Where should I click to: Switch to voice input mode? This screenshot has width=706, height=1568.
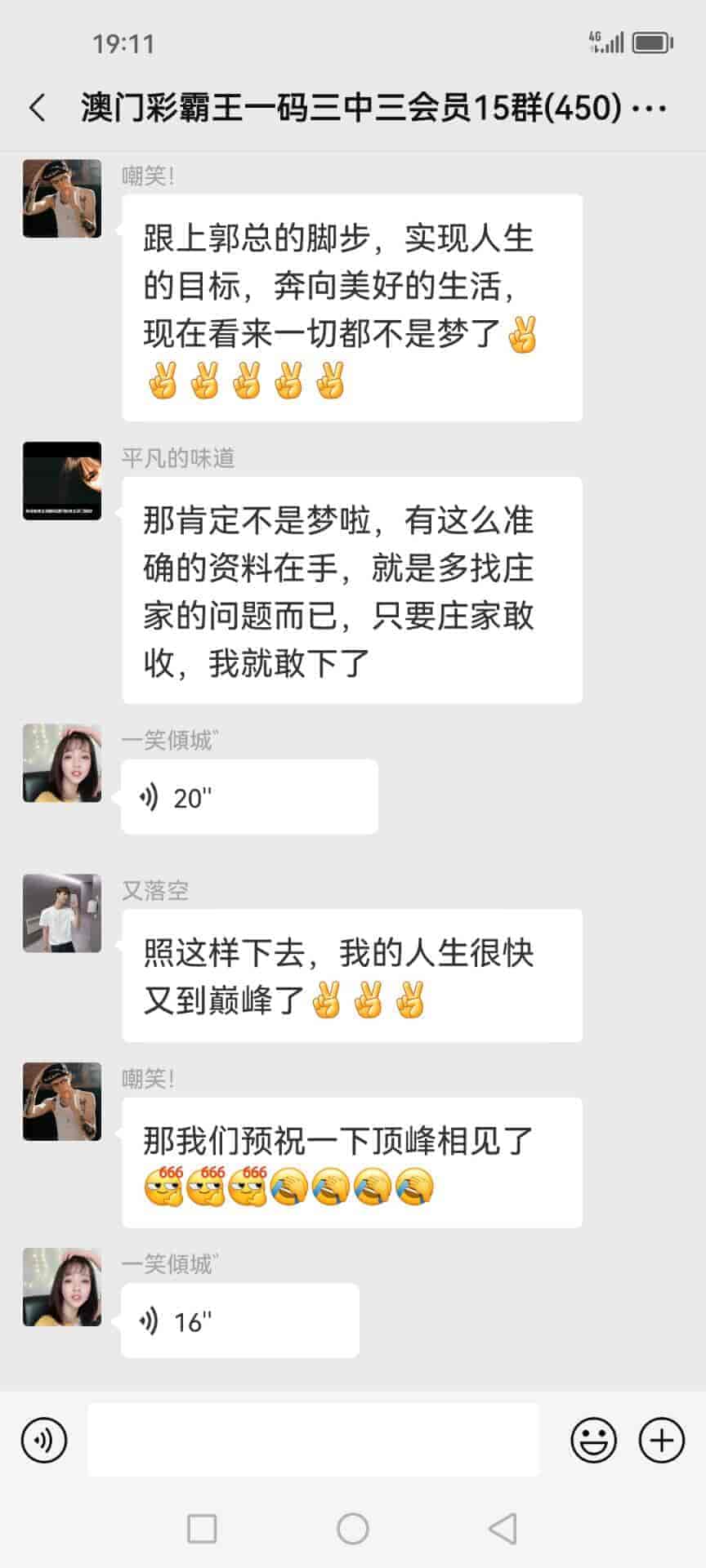click(x=44, y=1440)
